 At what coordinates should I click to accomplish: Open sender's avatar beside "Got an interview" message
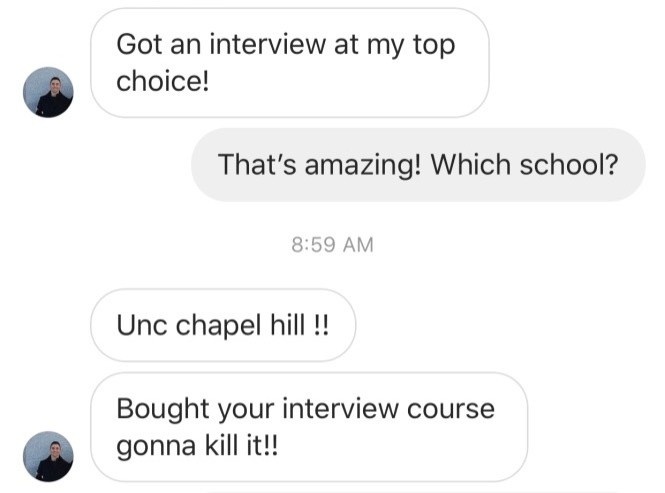(x=48, y=93)
